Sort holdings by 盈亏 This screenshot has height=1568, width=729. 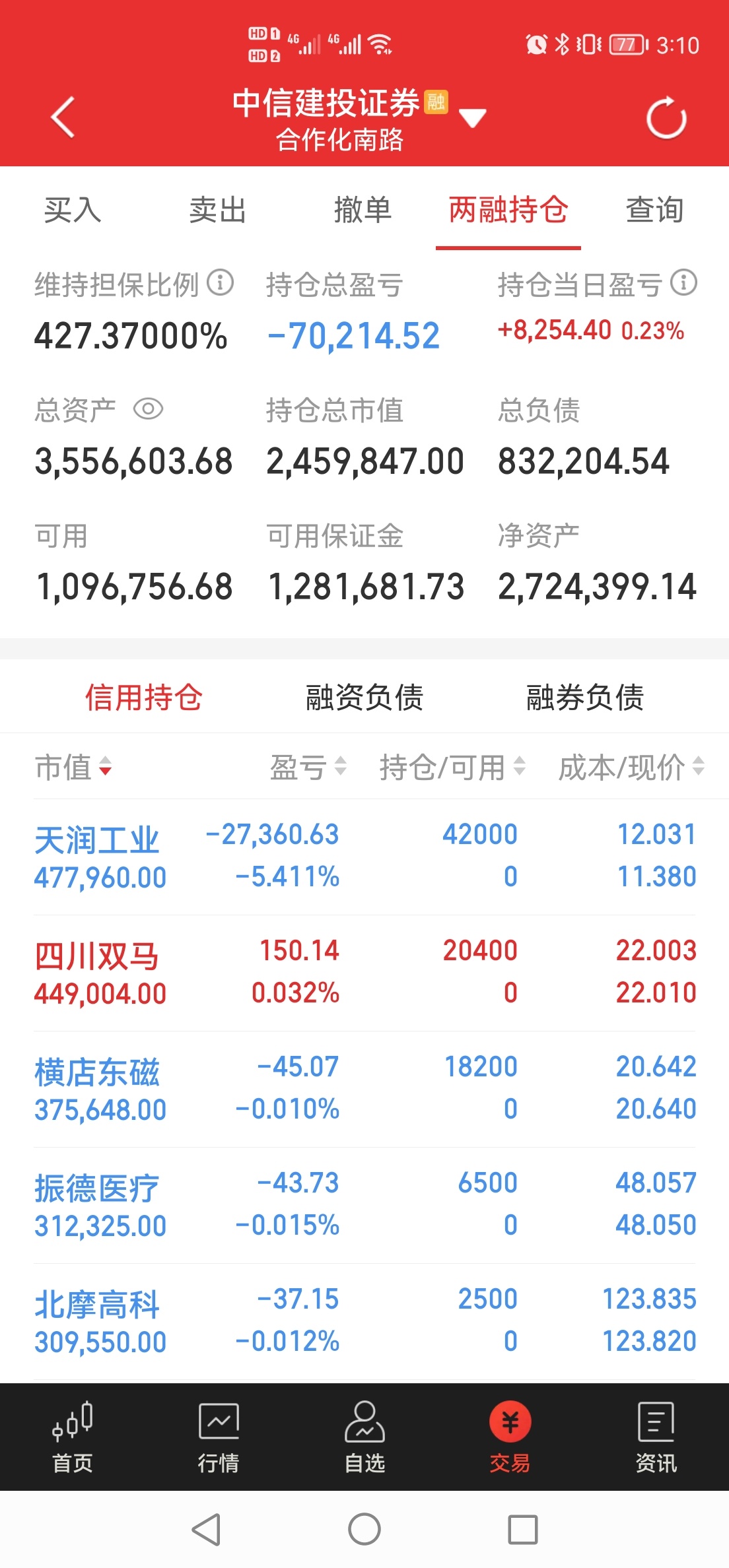point(308,768)
